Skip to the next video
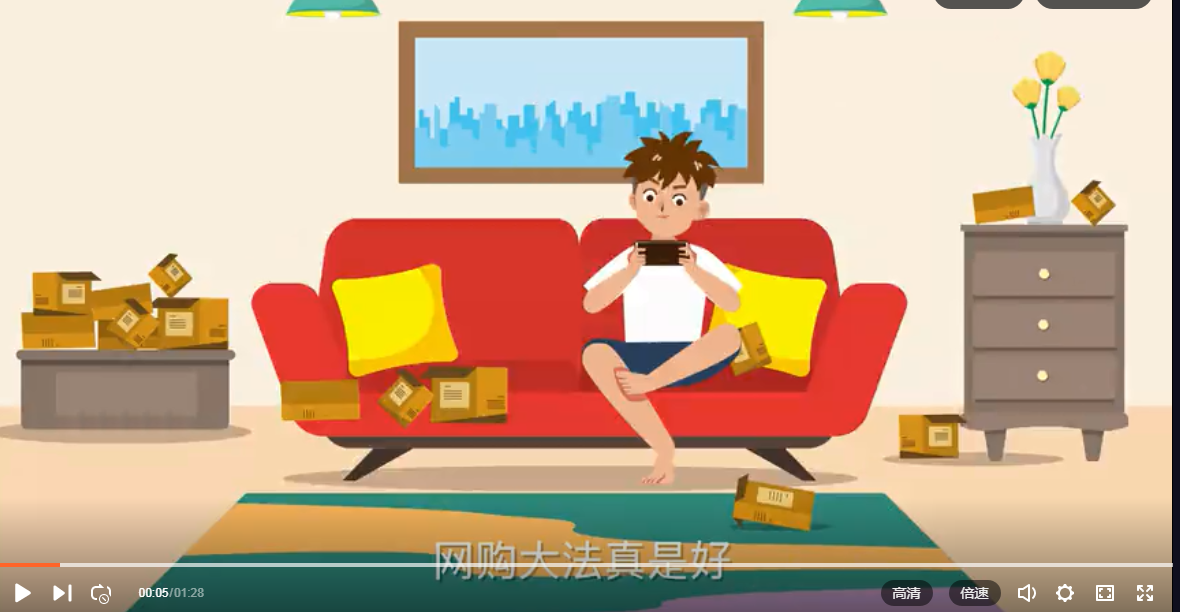This screenshot has width=1180, height=612. pyautogui.click(x=62, y=593)
